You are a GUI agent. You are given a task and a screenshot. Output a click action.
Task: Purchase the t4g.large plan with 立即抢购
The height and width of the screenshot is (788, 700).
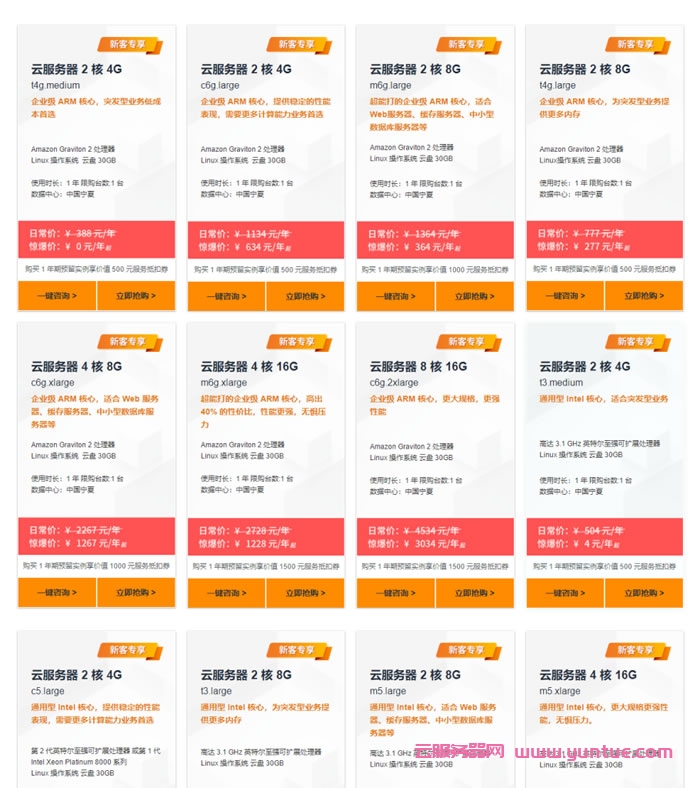(x=643, y=296)
